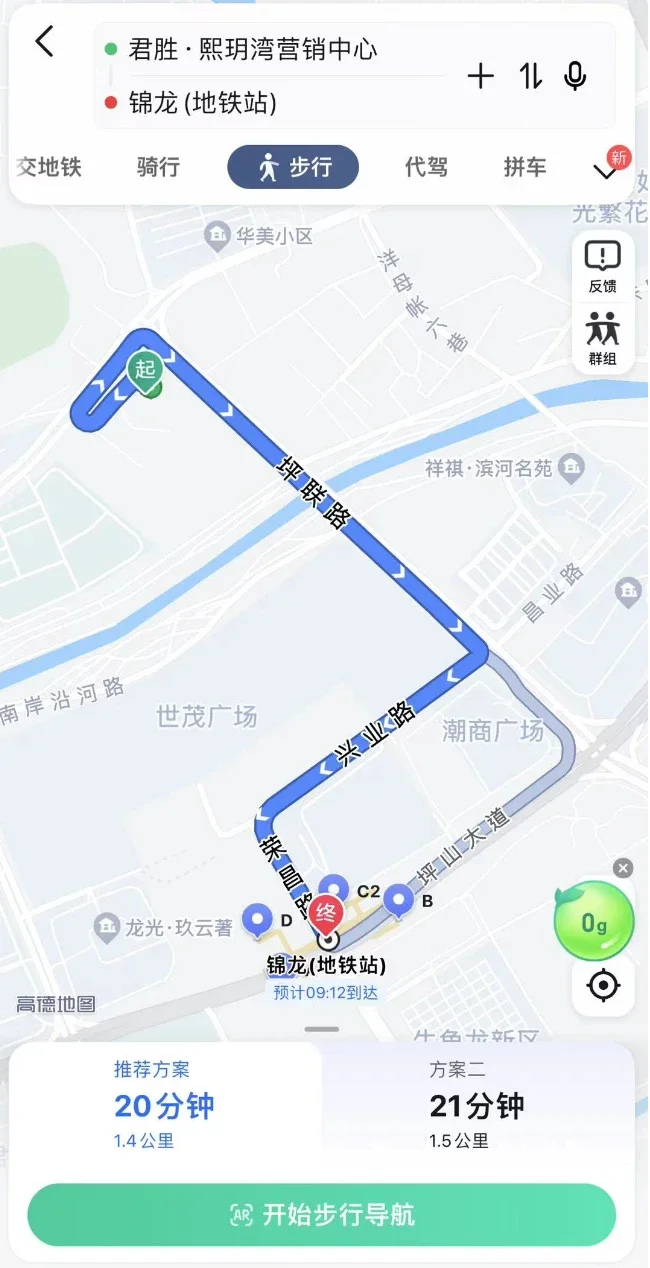This screenshot has width=650, height=1268.
Task: Switch to the 拼车 tab
Action: (525, 167)
